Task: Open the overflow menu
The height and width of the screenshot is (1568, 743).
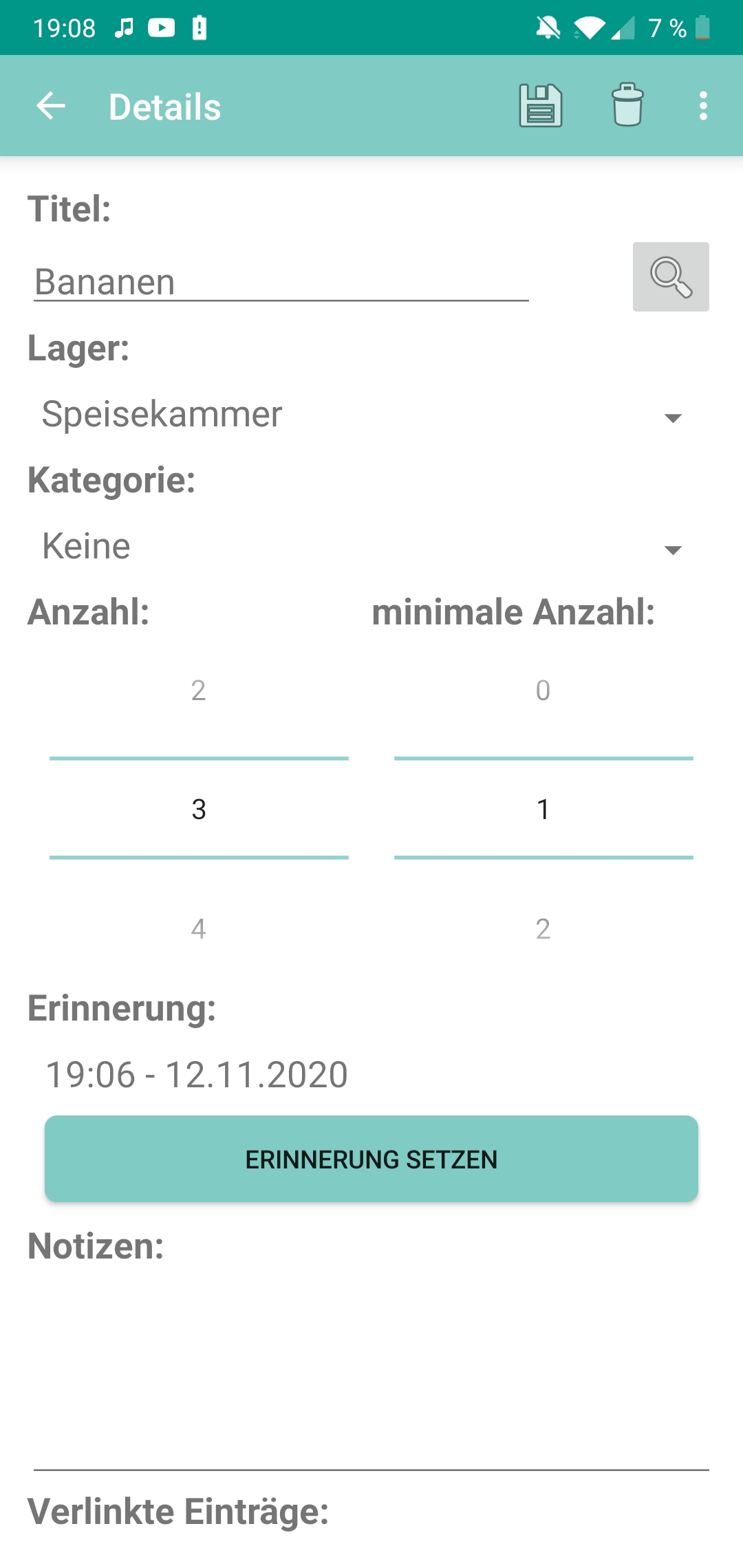Action: (x=702, y=106)
